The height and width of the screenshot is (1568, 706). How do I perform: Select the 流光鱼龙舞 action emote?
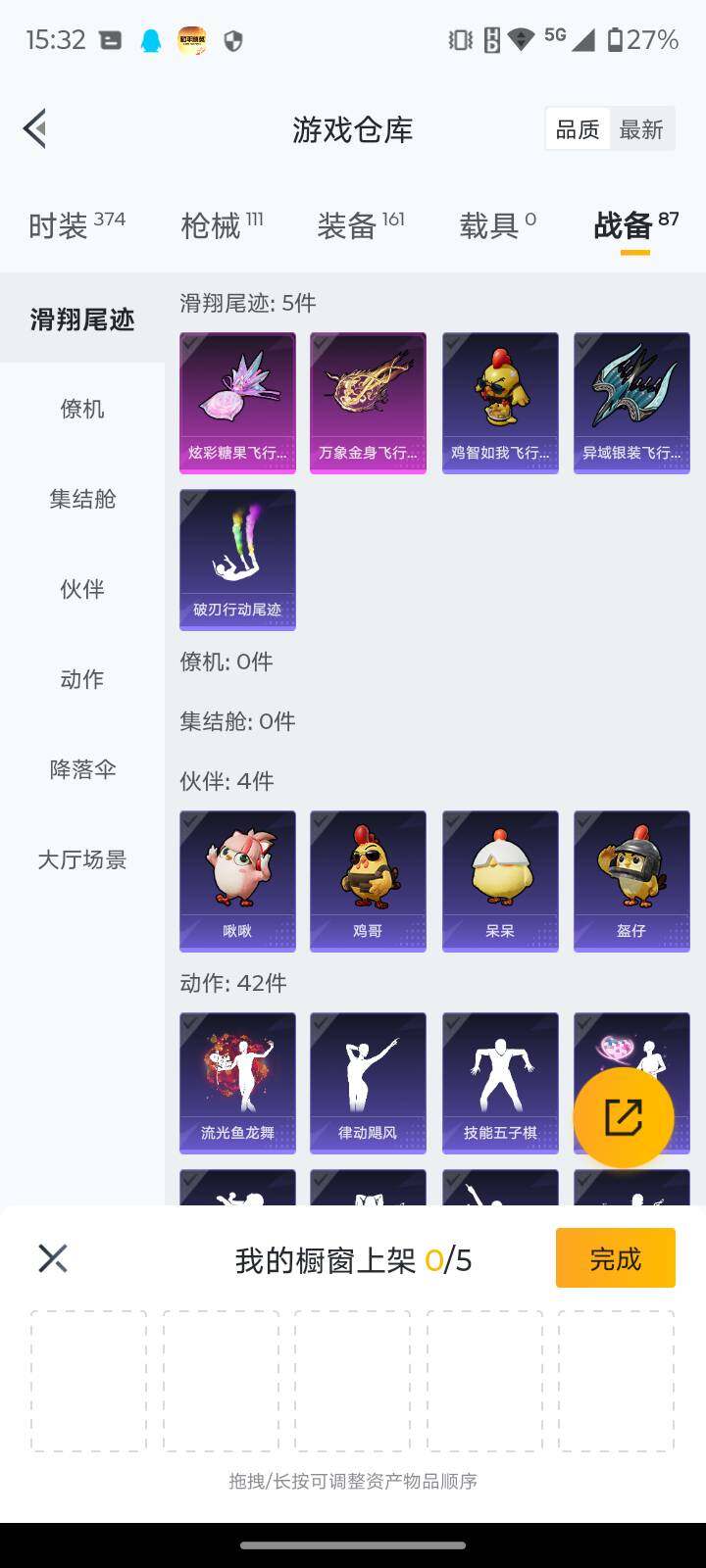tap(237, 1081)
